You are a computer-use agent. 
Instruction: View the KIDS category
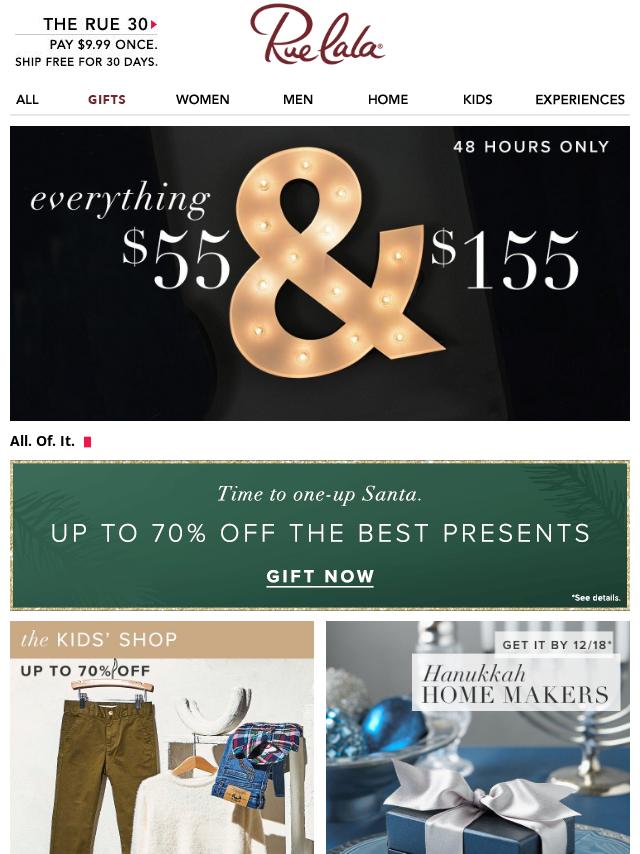tap(477, 99)
